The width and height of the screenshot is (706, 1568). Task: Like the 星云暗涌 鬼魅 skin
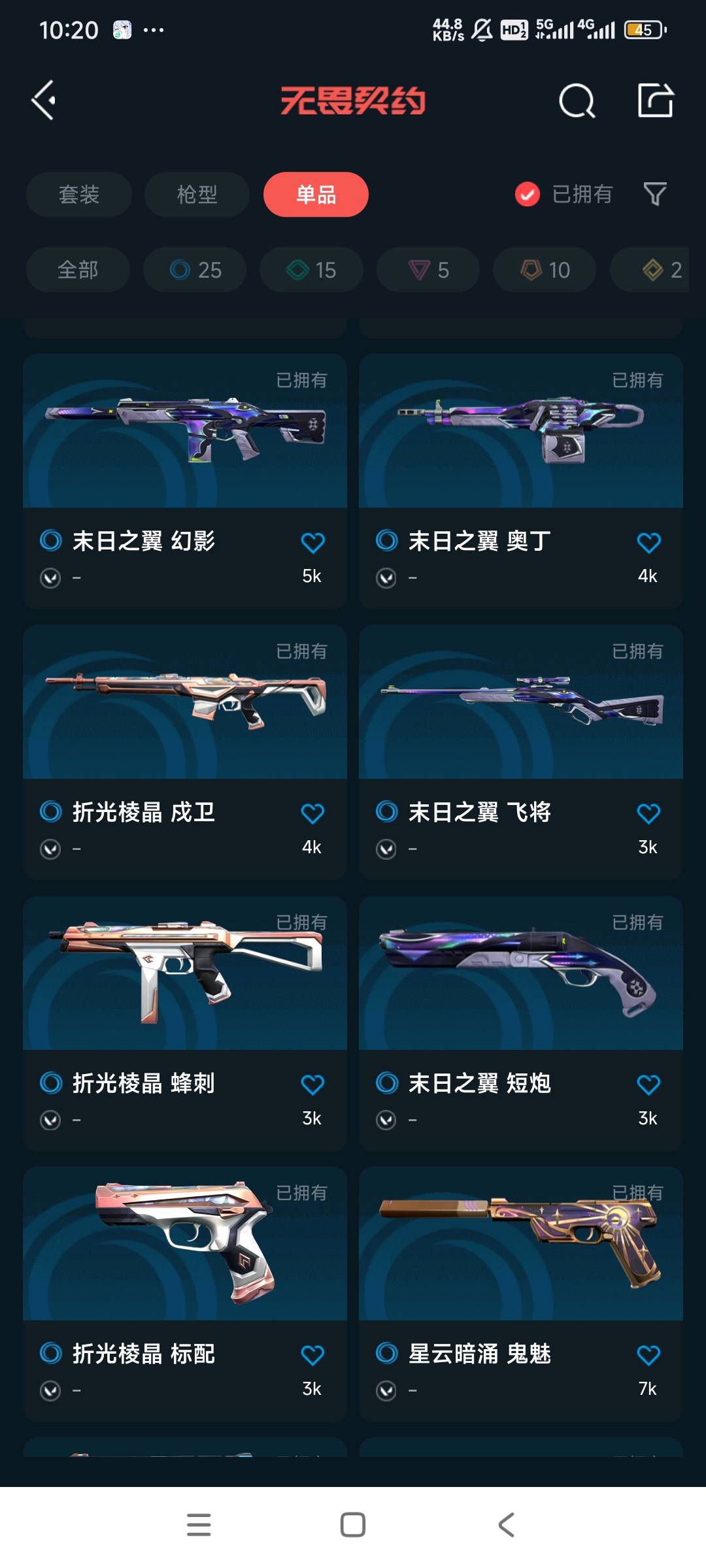pos(648,1356)
